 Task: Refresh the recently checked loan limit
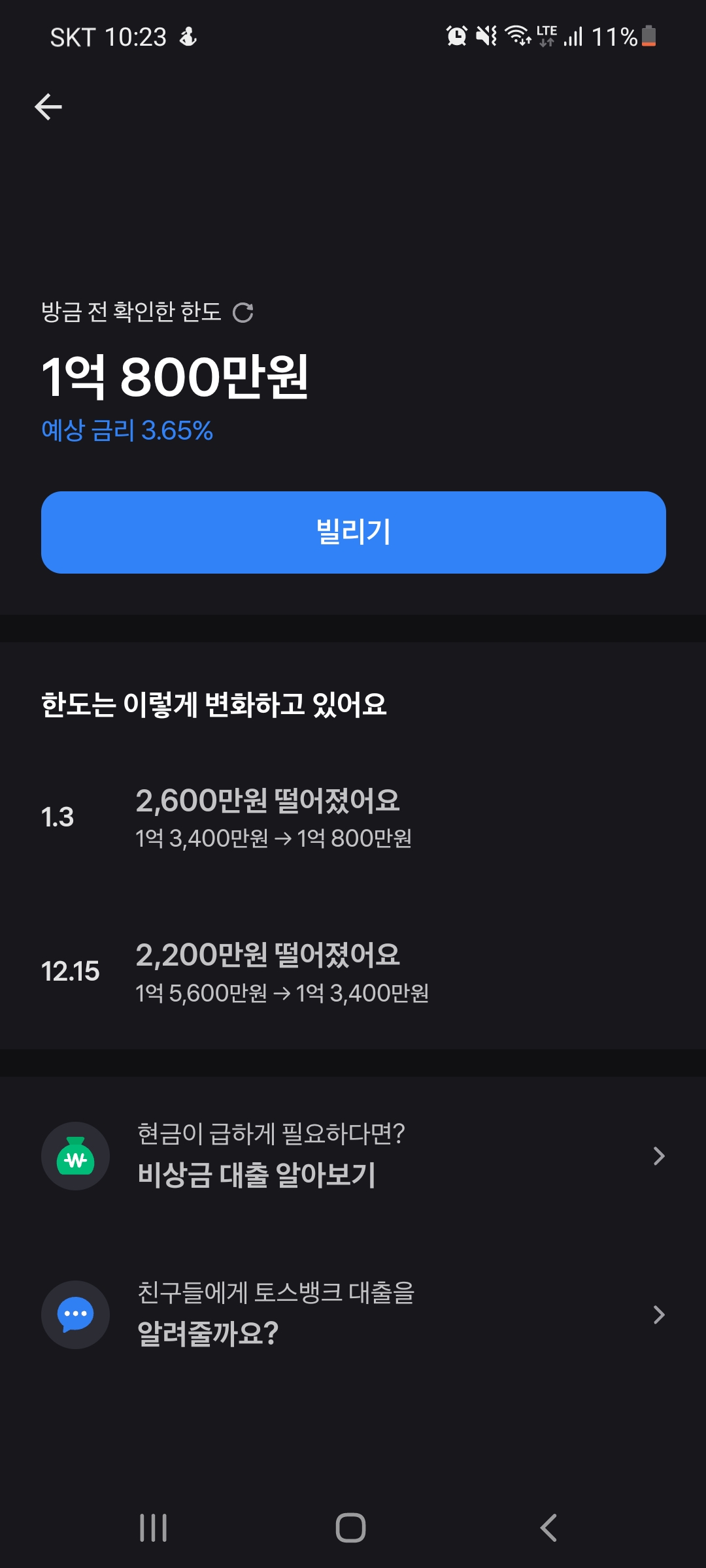(243, 313)
